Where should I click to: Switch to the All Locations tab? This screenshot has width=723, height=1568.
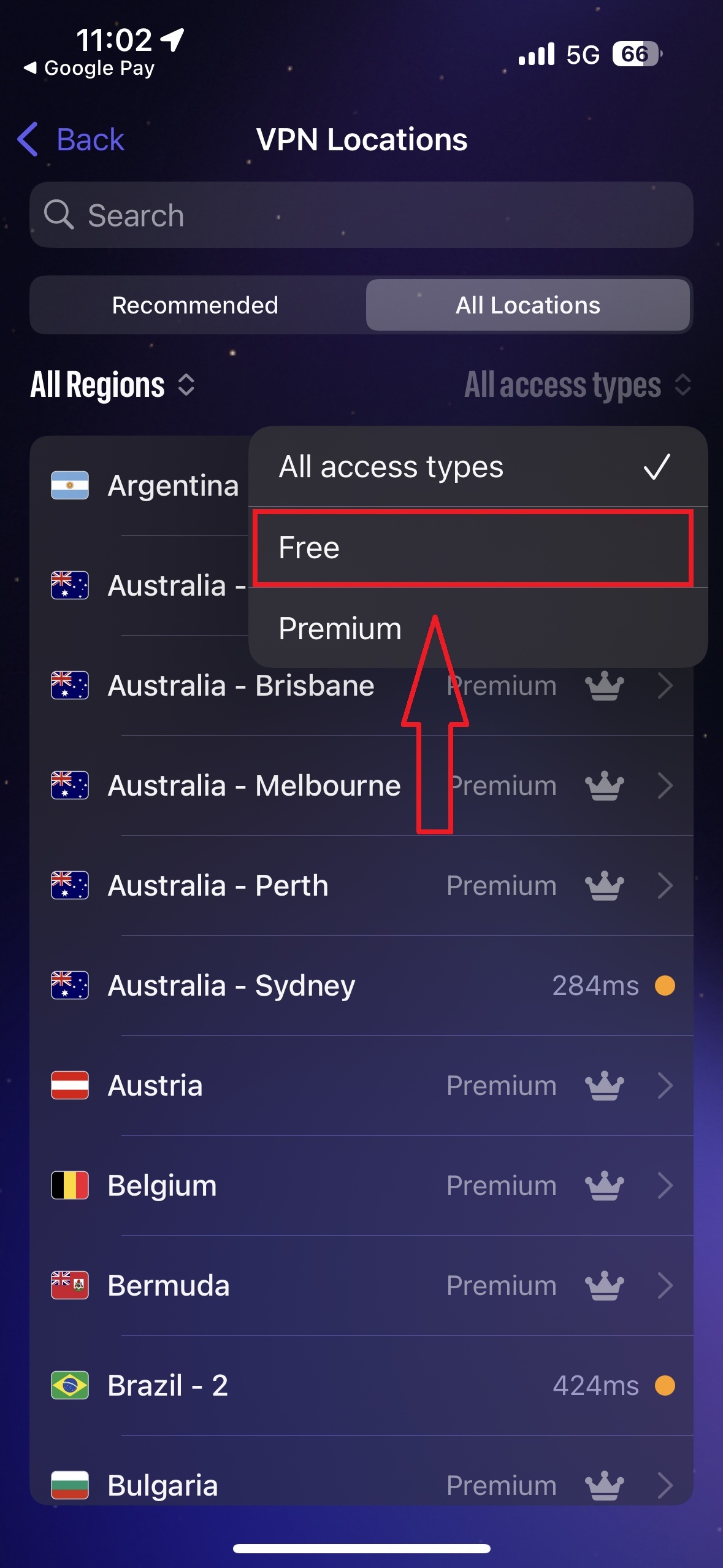[x=528, y=305]
